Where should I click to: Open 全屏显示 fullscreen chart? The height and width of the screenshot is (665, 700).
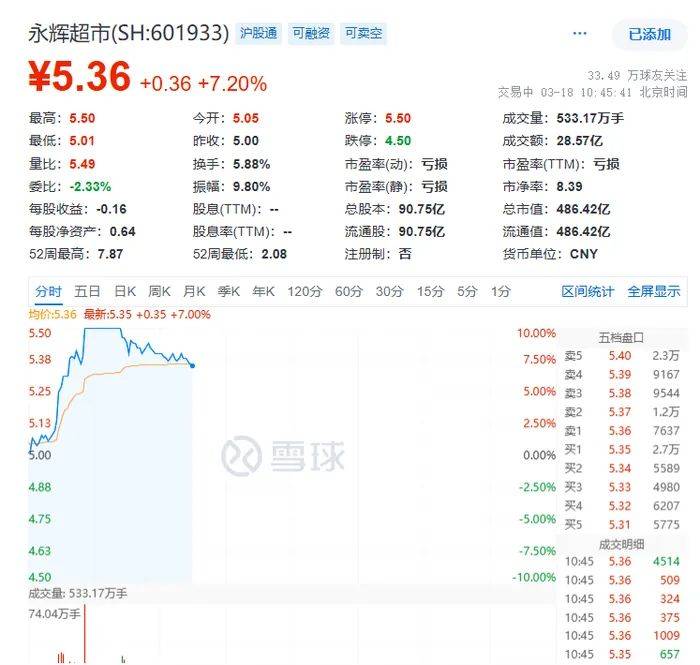click(x=653, y=291)
